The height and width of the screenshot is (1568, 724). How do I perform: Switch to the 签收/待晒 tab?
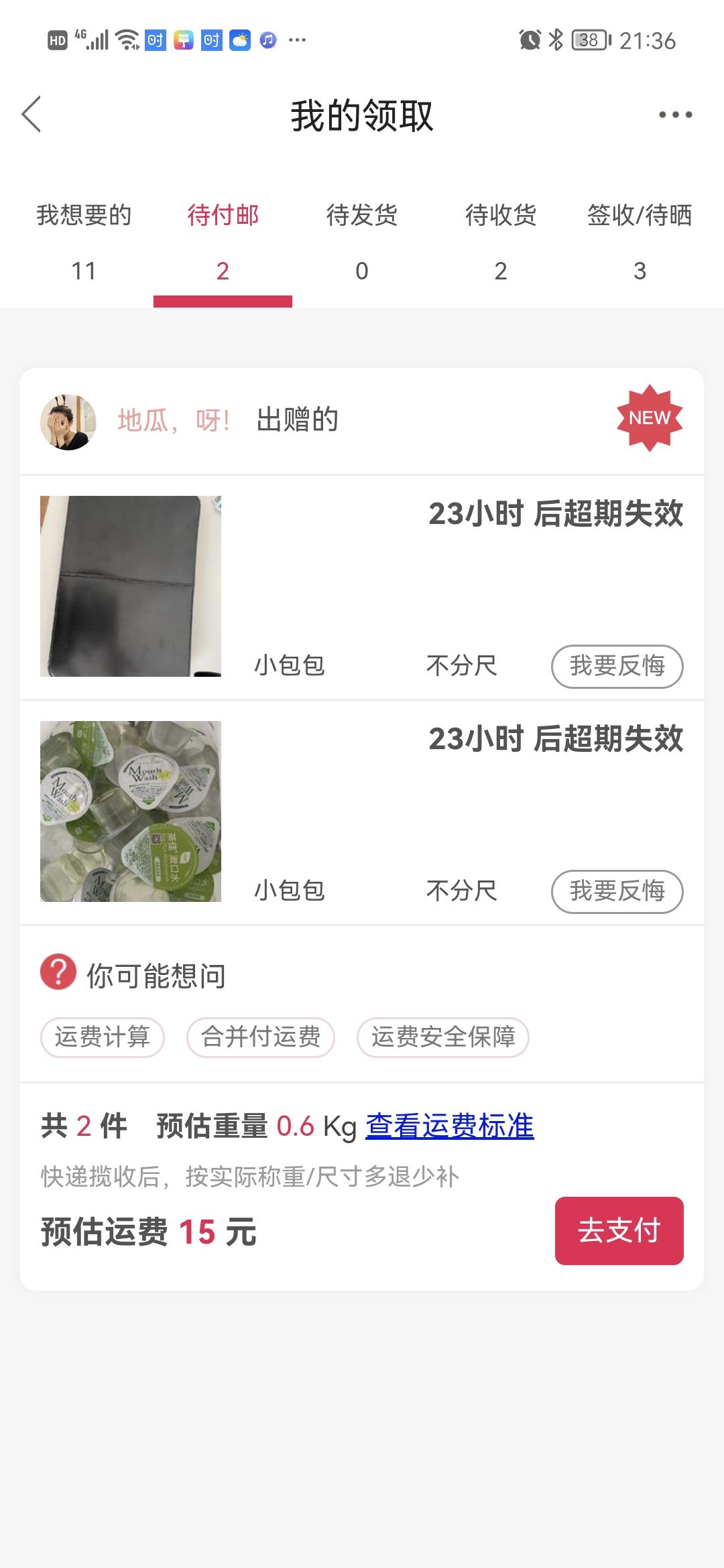[640, 243]
